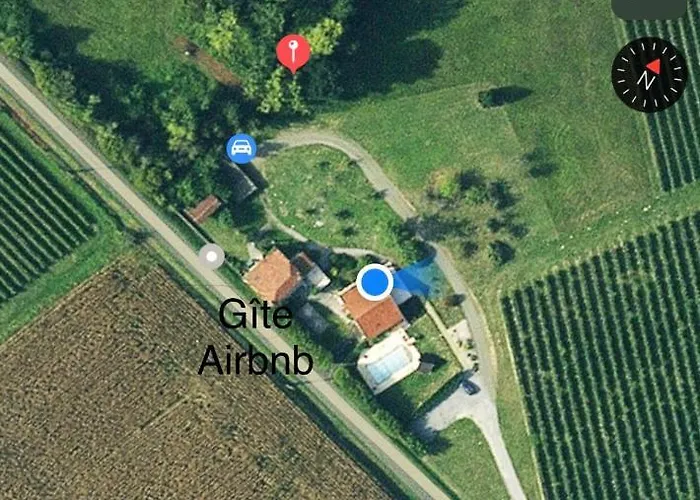Image resolution: width=700 pixels, height=500 pixels.
Task: Open the parked car marker
Action: click(x=241, y=149)
